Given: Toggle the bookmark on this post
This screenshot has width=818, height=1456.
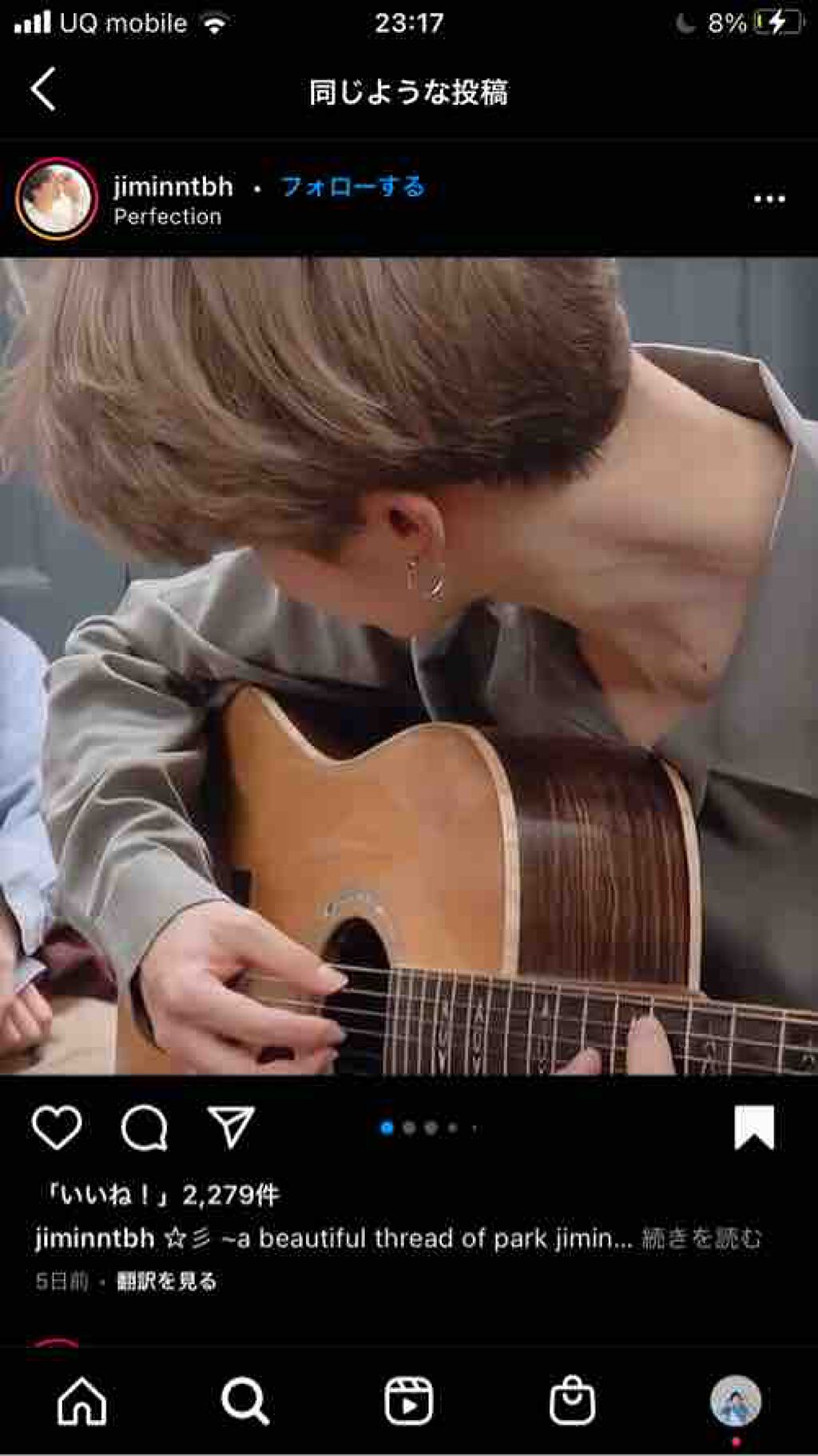Looking at the screenshot, I should [x=753, y=1127].
